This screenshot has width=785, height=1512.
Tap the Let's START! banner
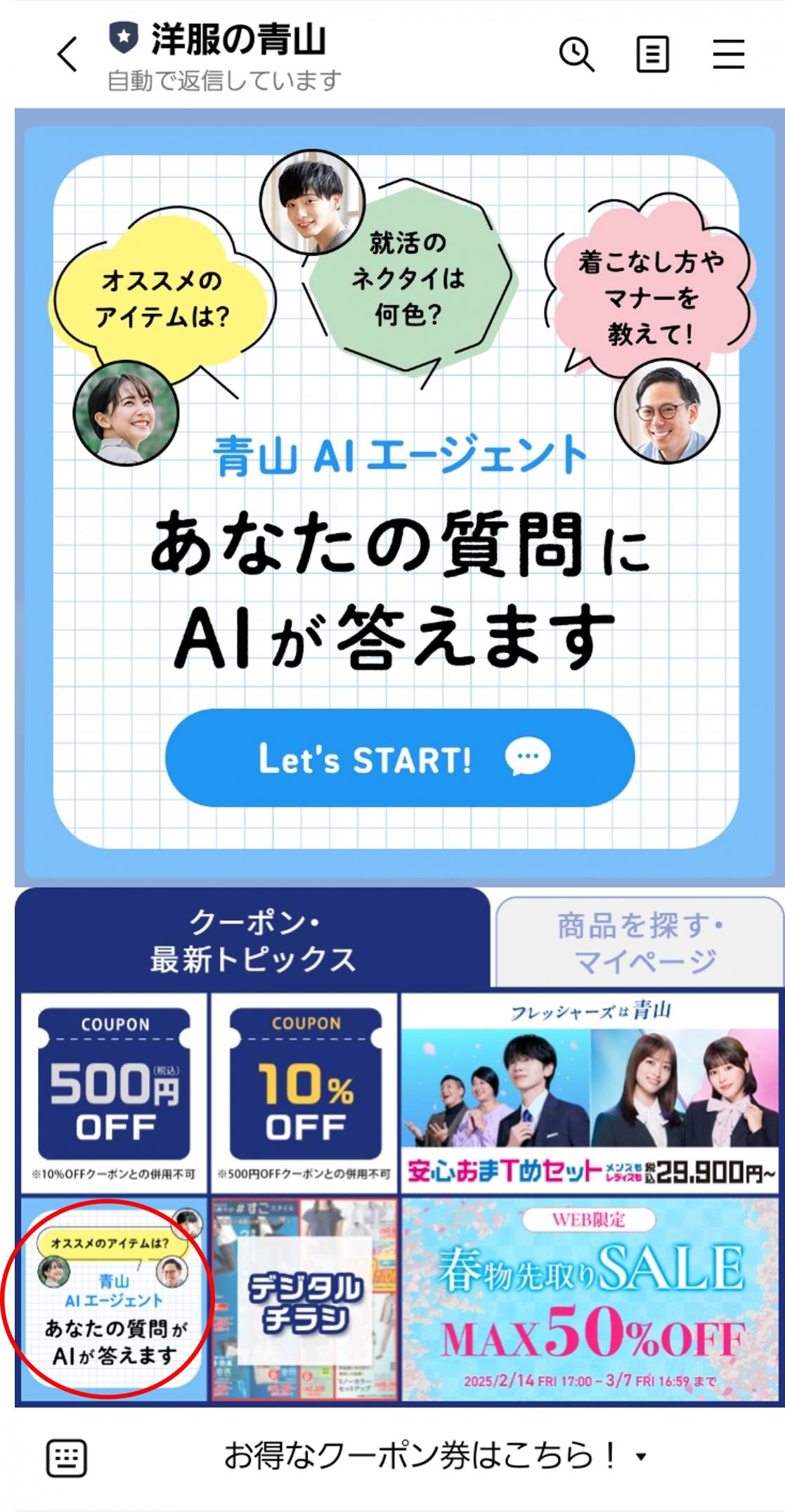click(x=399, y=758)
